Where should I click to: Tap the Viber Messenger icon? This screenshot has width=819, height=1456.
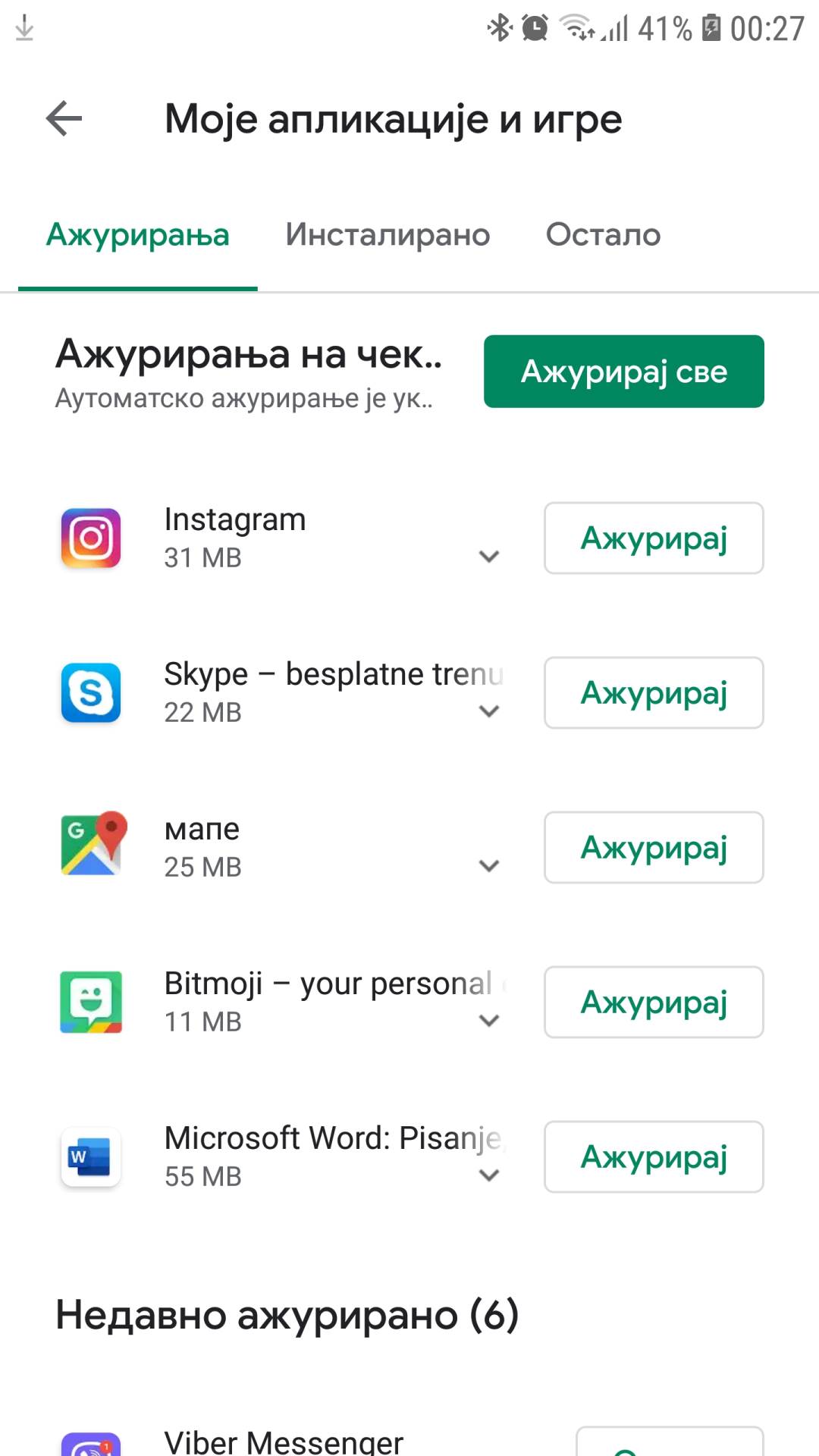(x=90, y=1441)
